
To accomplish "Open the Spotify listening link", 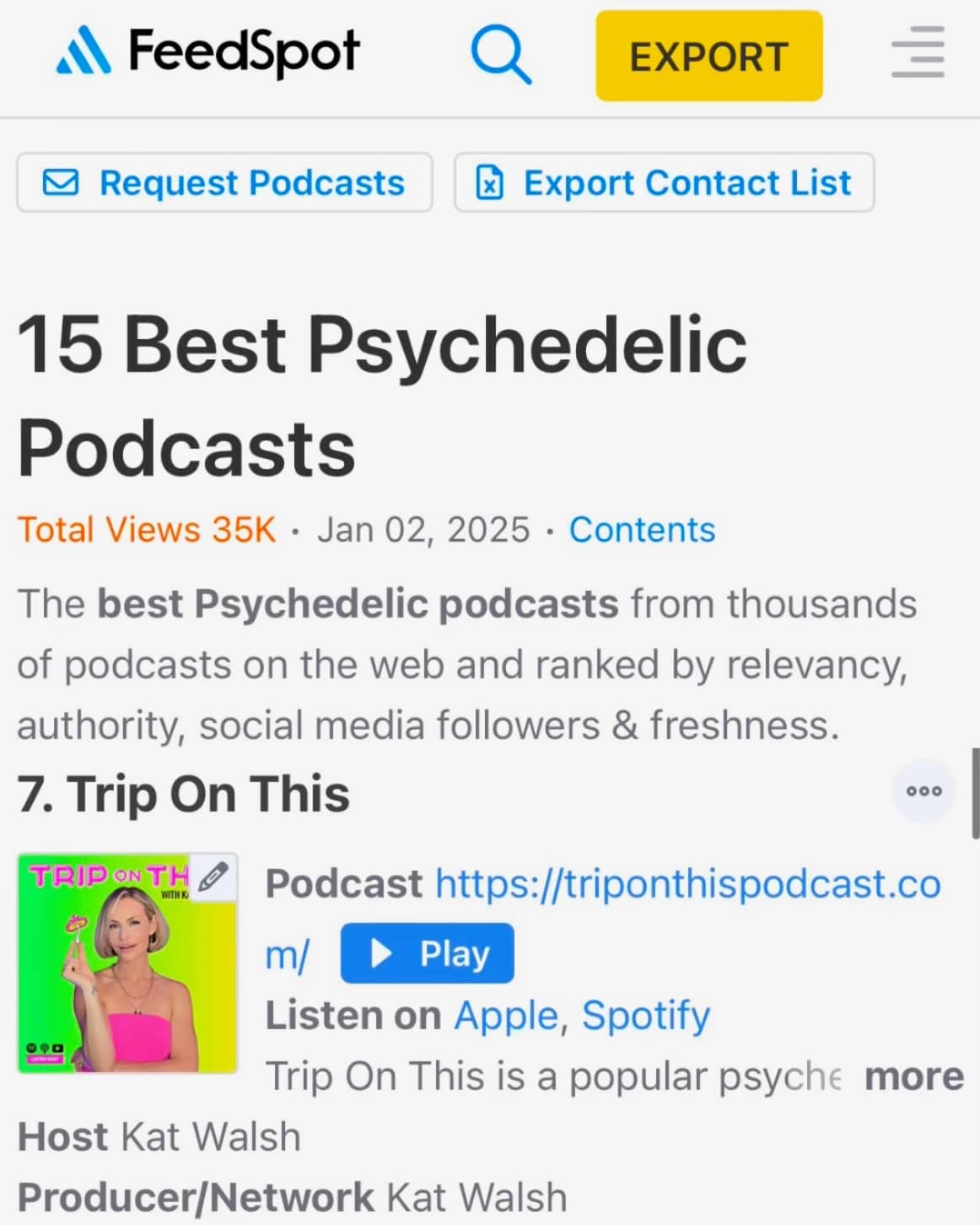I will [644, 1015].
